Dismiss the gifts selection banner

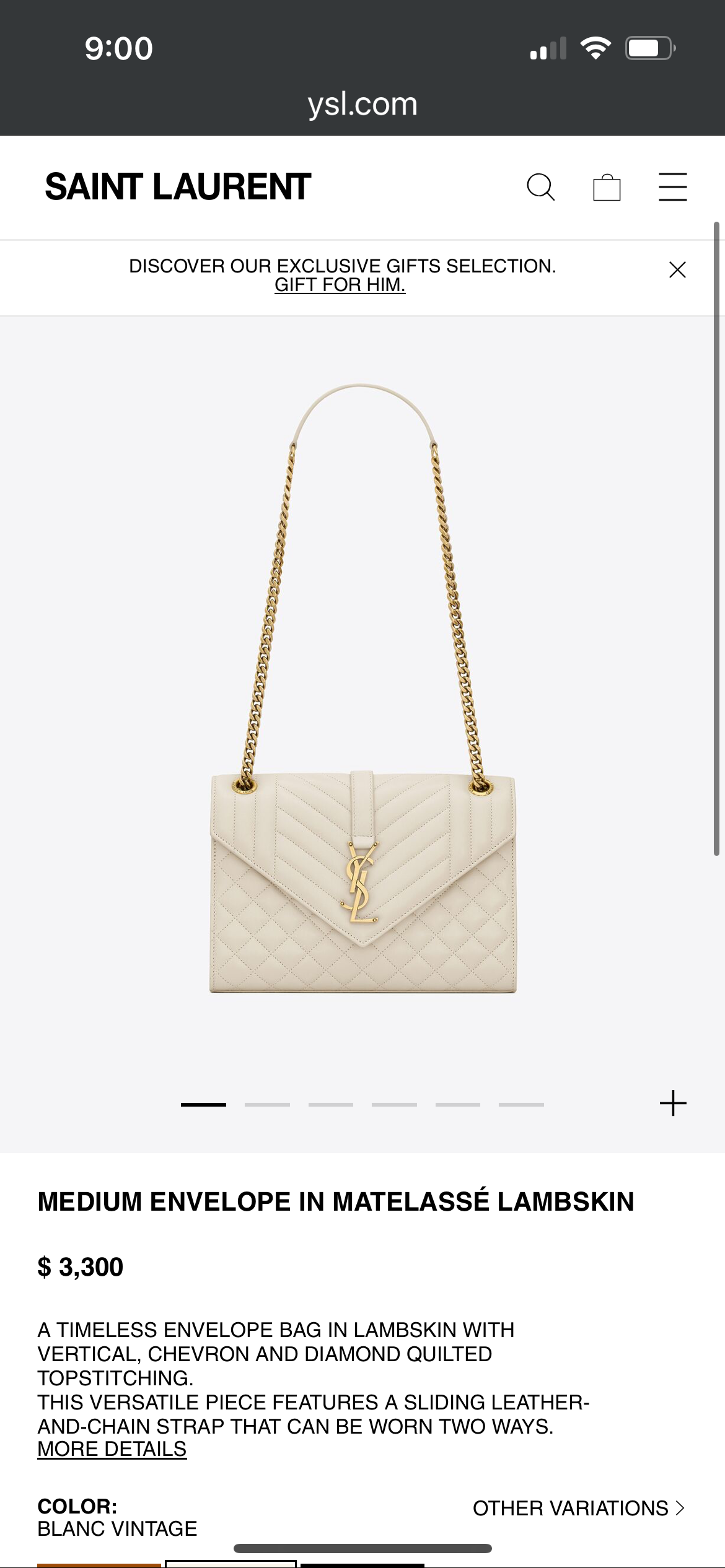(x=677, y=270)
